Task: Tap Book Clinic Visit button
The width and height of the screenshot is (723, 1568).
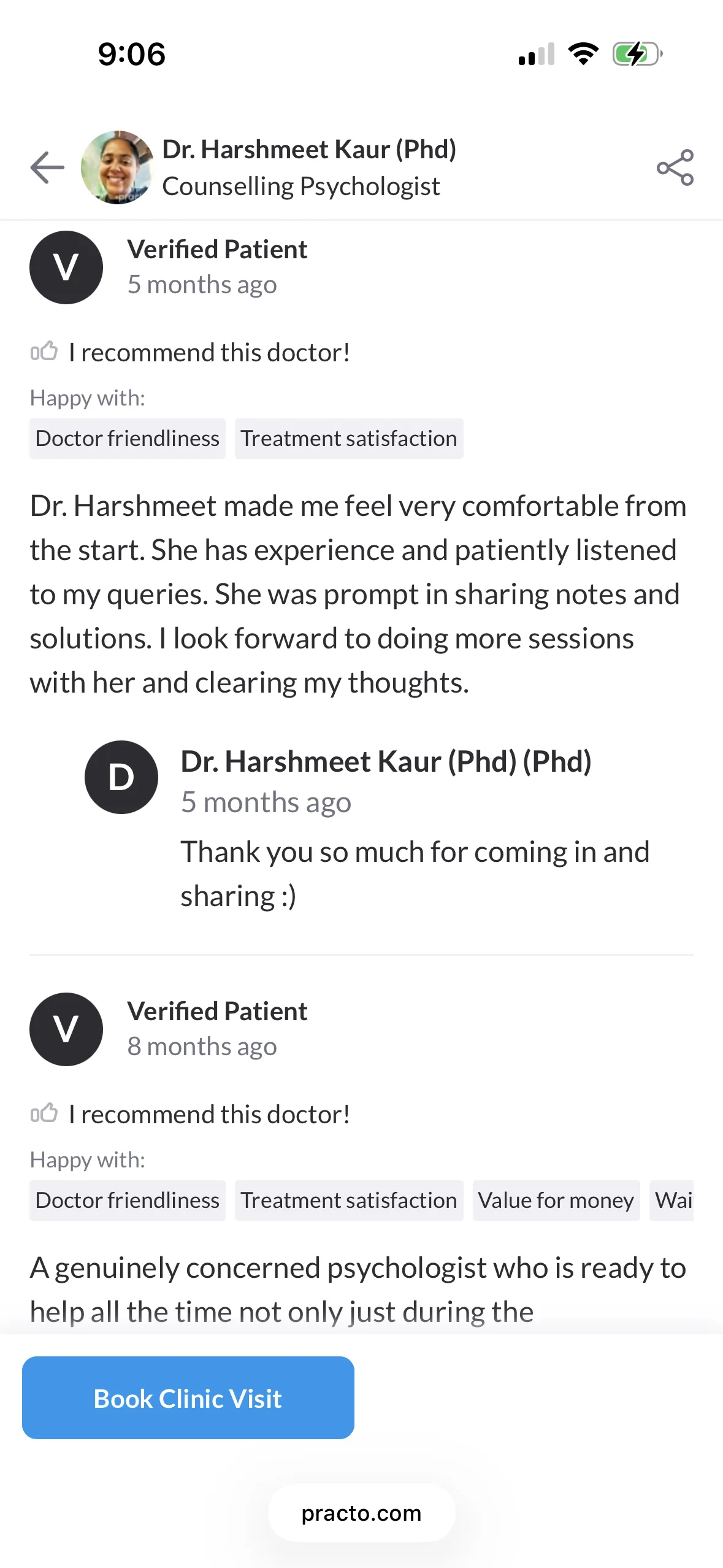Action: point(188,1398)
